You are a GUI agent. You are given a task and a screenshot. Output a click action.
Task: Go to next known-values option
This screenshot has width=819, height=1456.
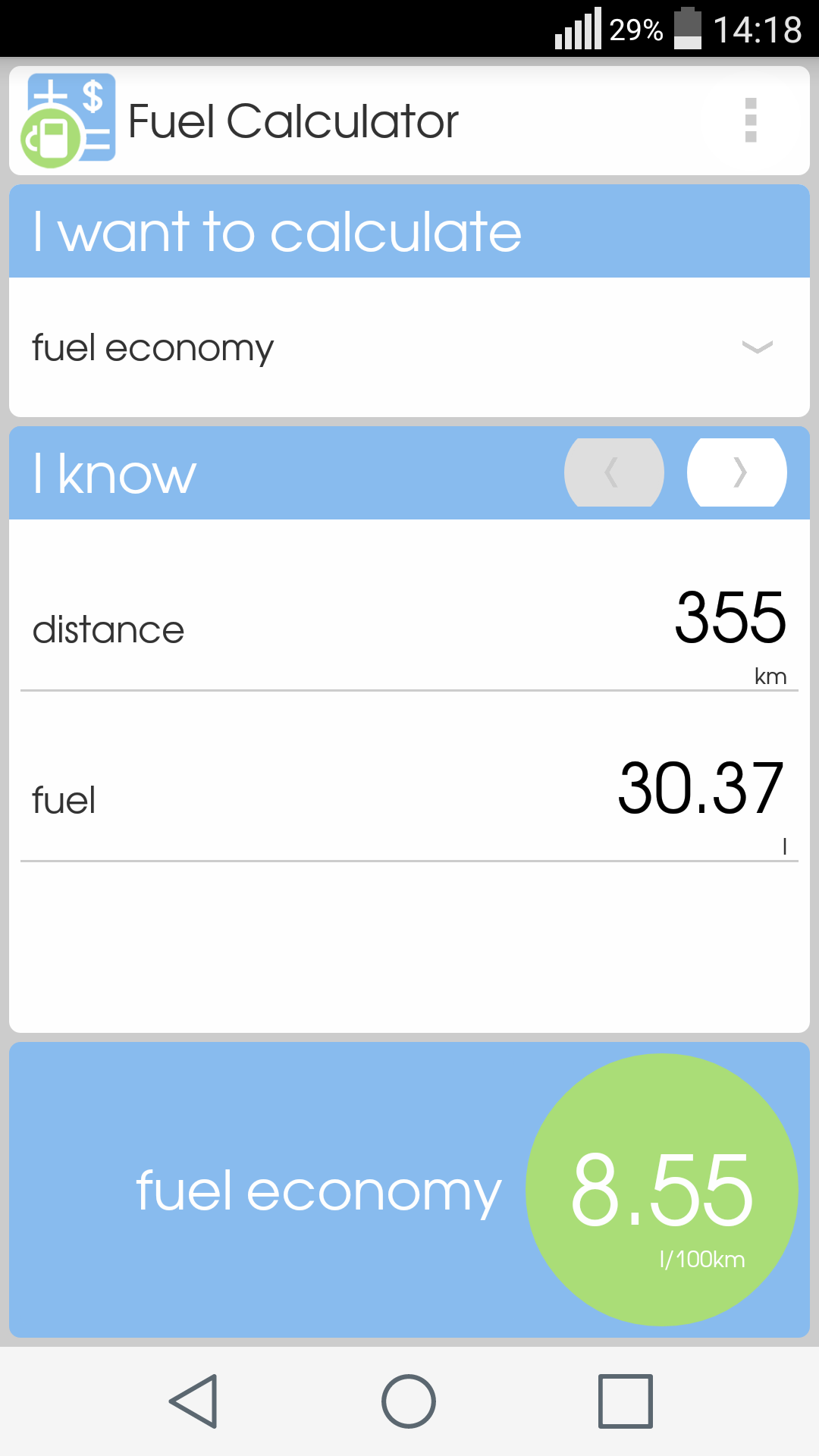pyautogui.click(x=737, y=472)
